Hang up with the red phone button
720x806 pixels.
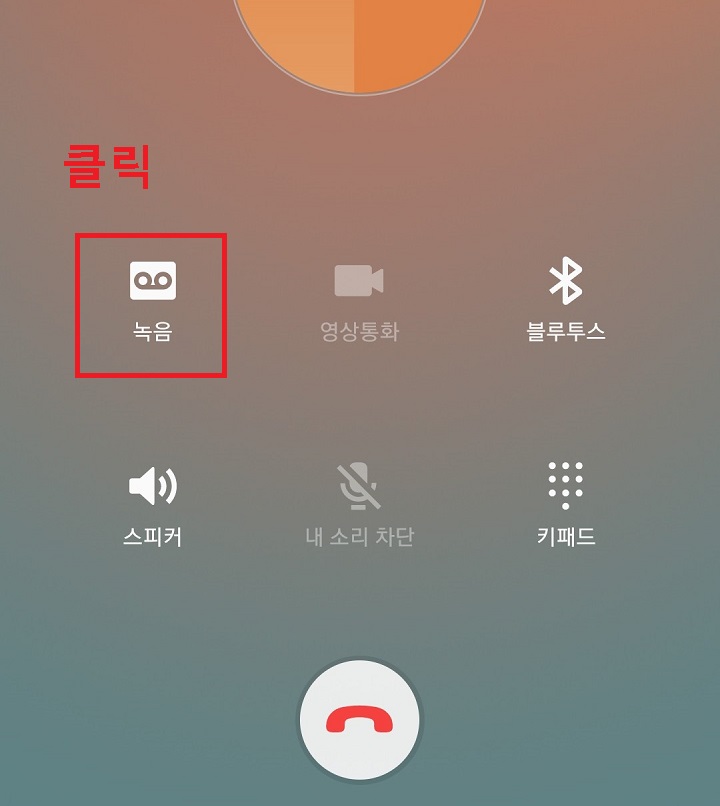coord(360,718)
